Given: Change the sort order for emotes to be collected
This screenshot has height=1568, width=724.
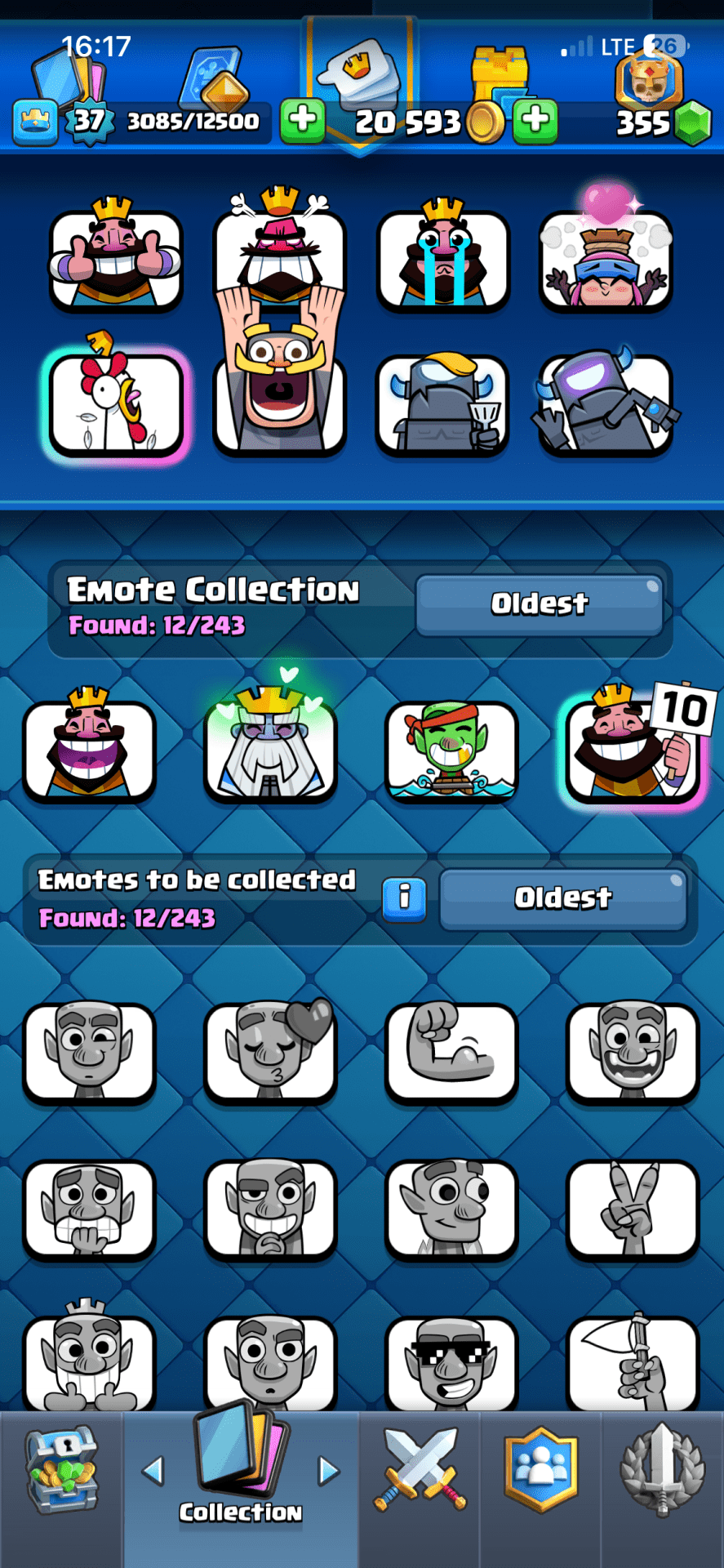Looking at the screenshot, I should click(562, 898).
